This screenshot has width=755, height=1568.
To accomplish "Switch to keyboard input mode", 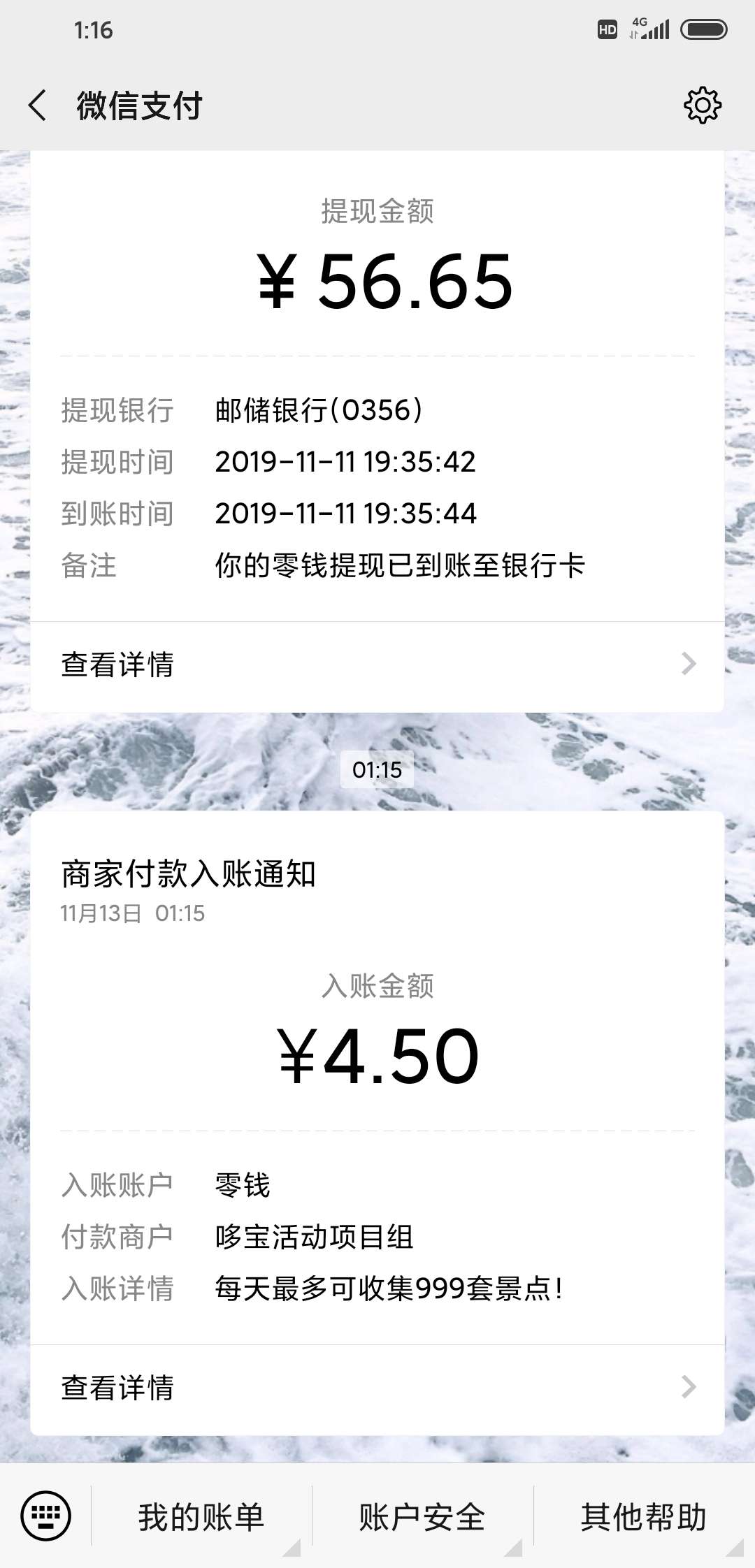I will point(45,1516).
